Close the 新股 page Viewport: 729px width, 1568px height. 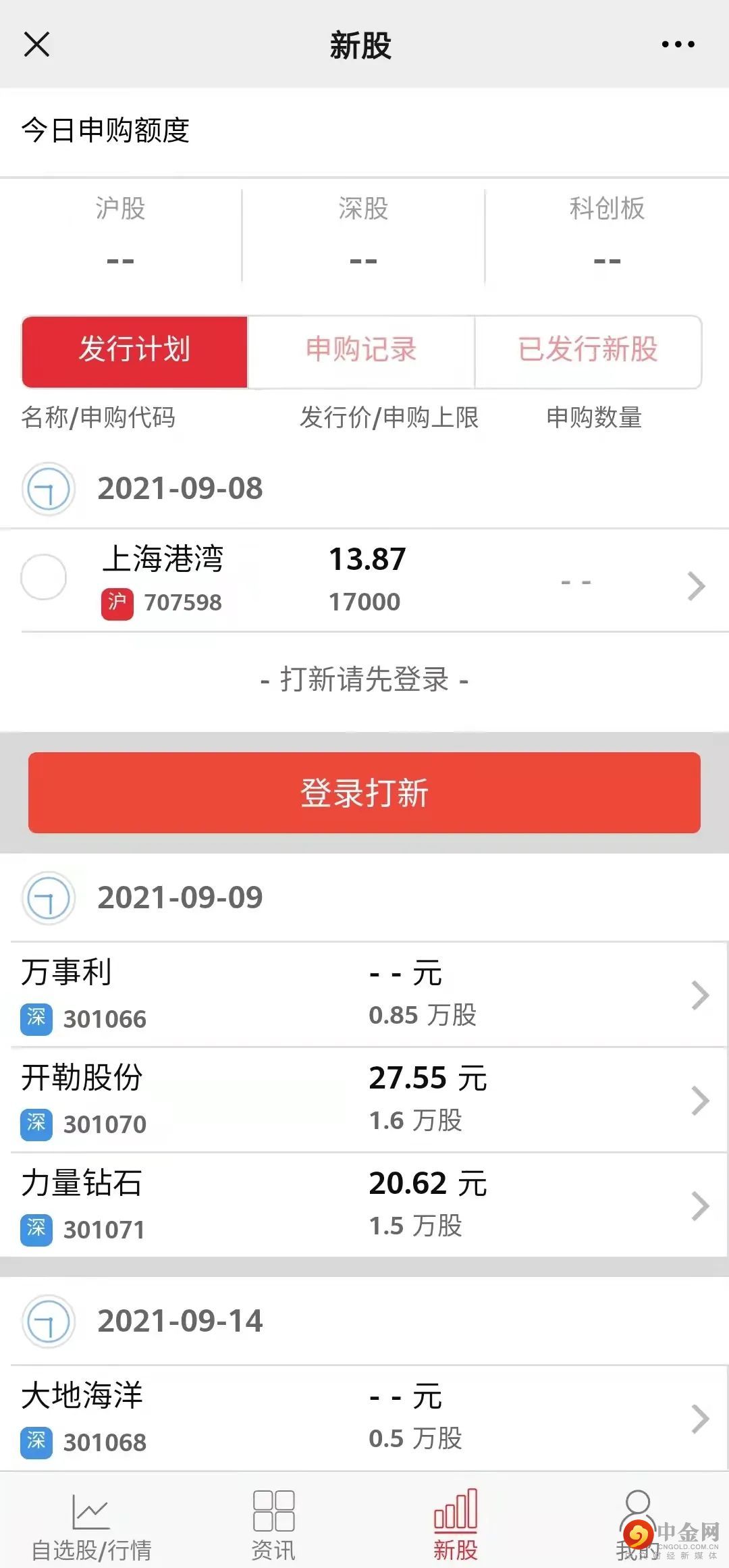[x=36, y=45]
